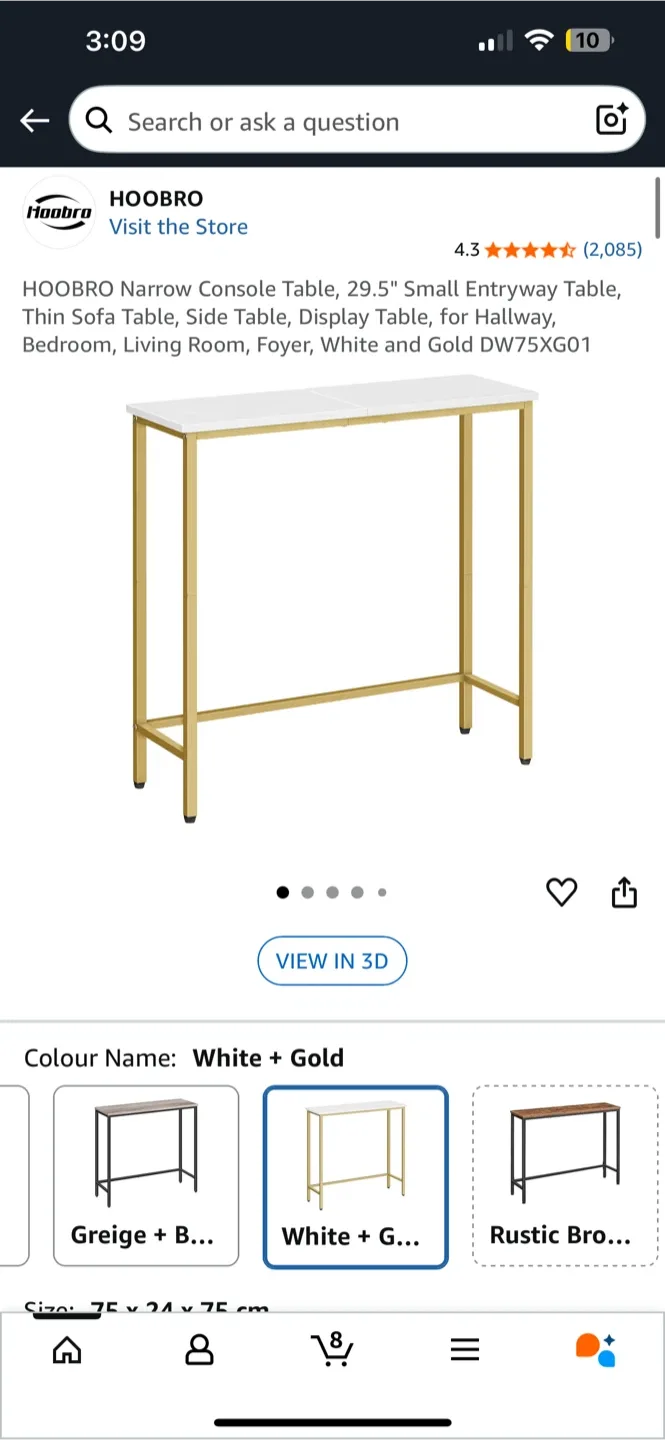The image size is (665, 1440).
Task: Open the console table product image
Action: [332, 597]
